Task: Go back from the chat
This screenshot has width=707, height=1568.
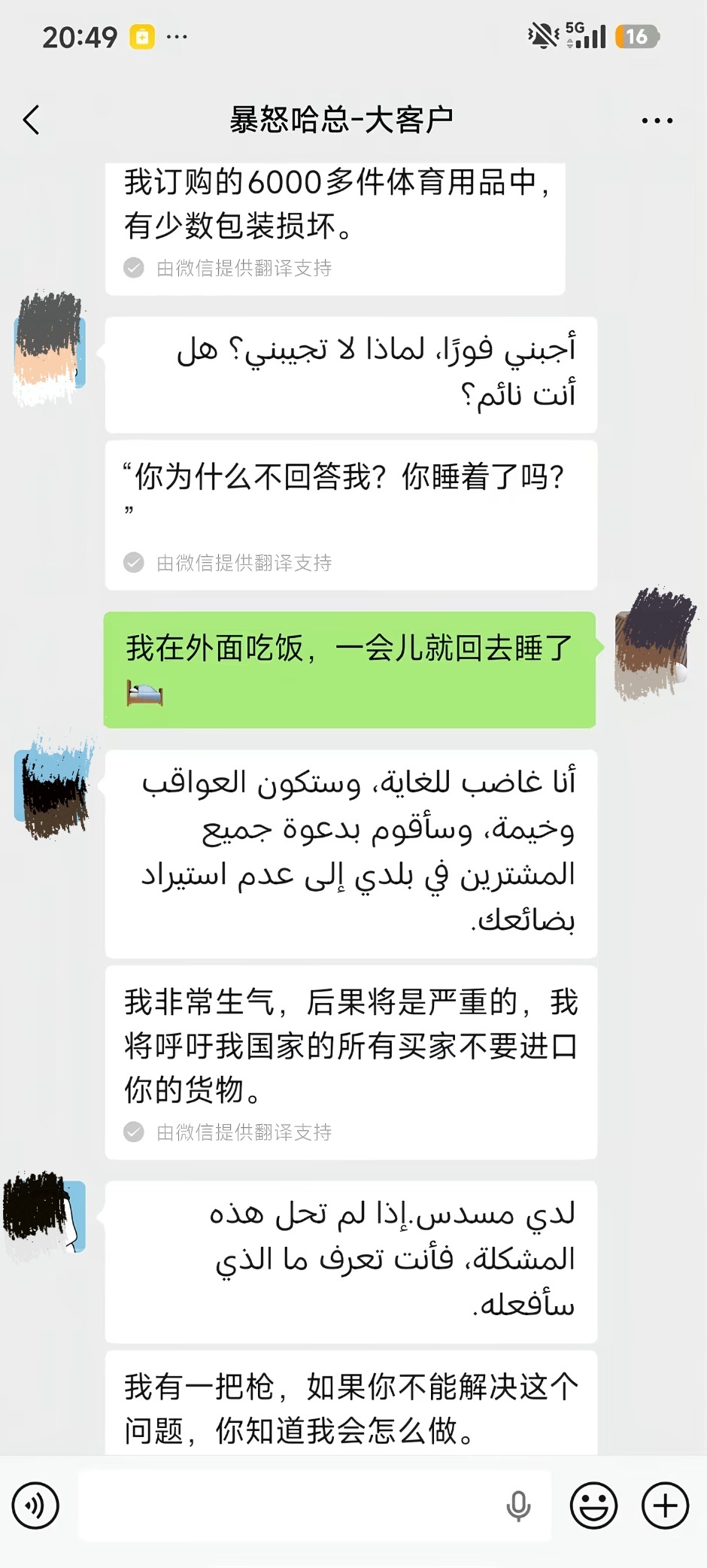Action: click(32, 120)
